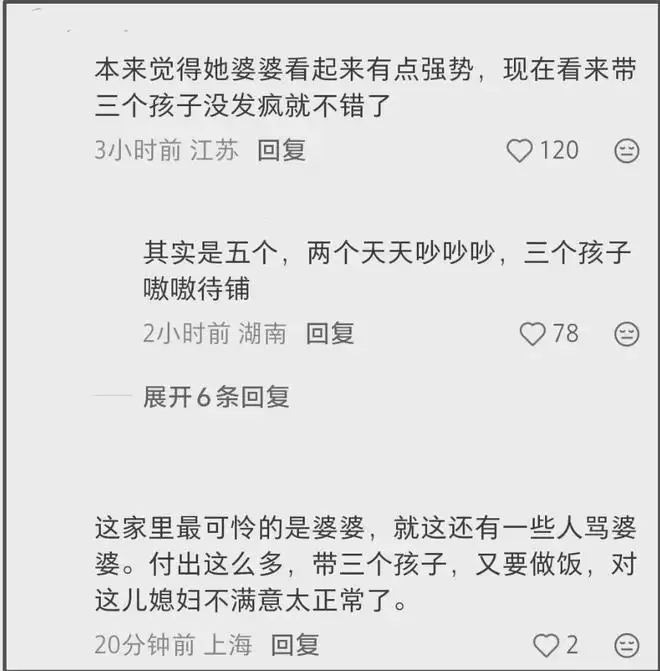Dislike the reply posted from Hunan
This screenshot has width=660, height=671.
point(627,334)
